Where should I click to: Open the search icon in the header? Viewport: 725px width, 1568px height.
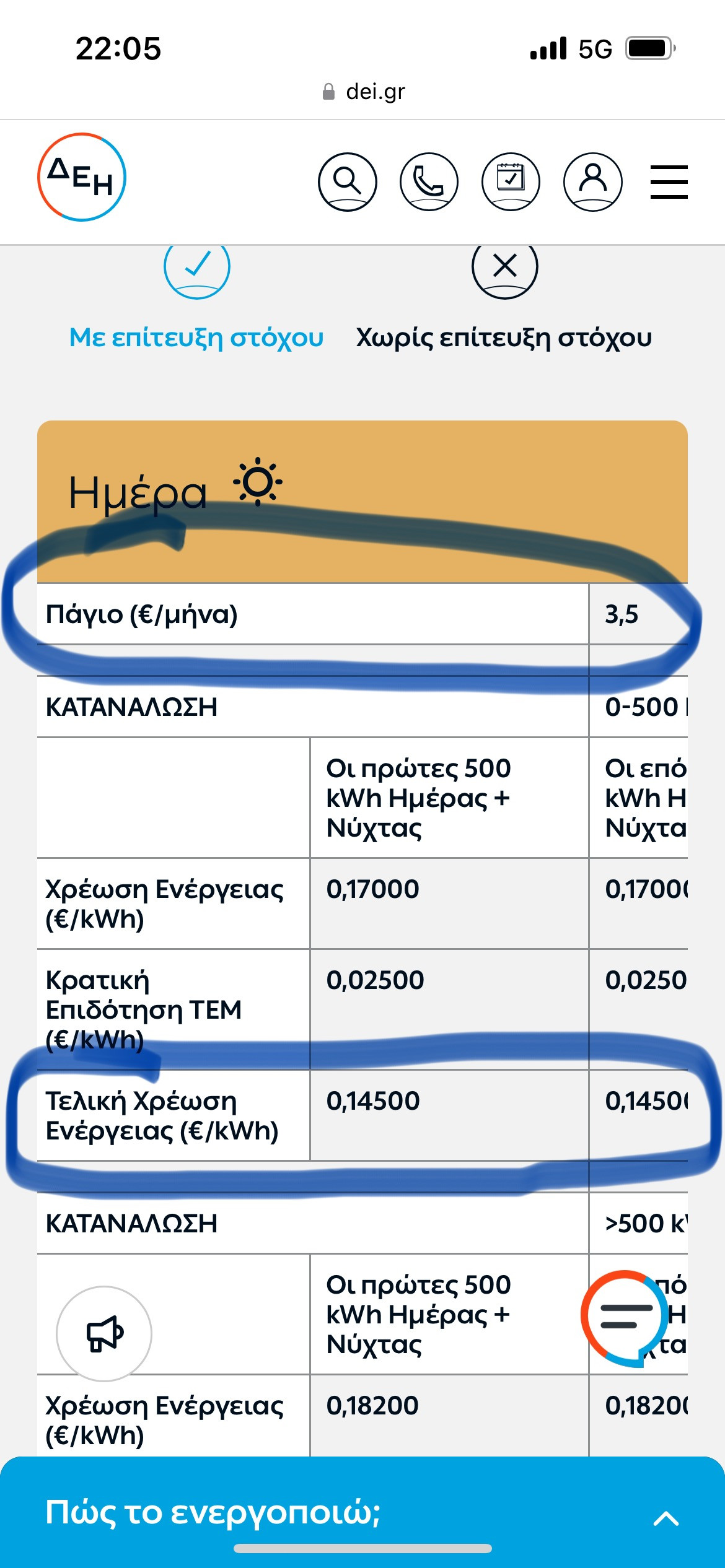(x=347, y=181)
